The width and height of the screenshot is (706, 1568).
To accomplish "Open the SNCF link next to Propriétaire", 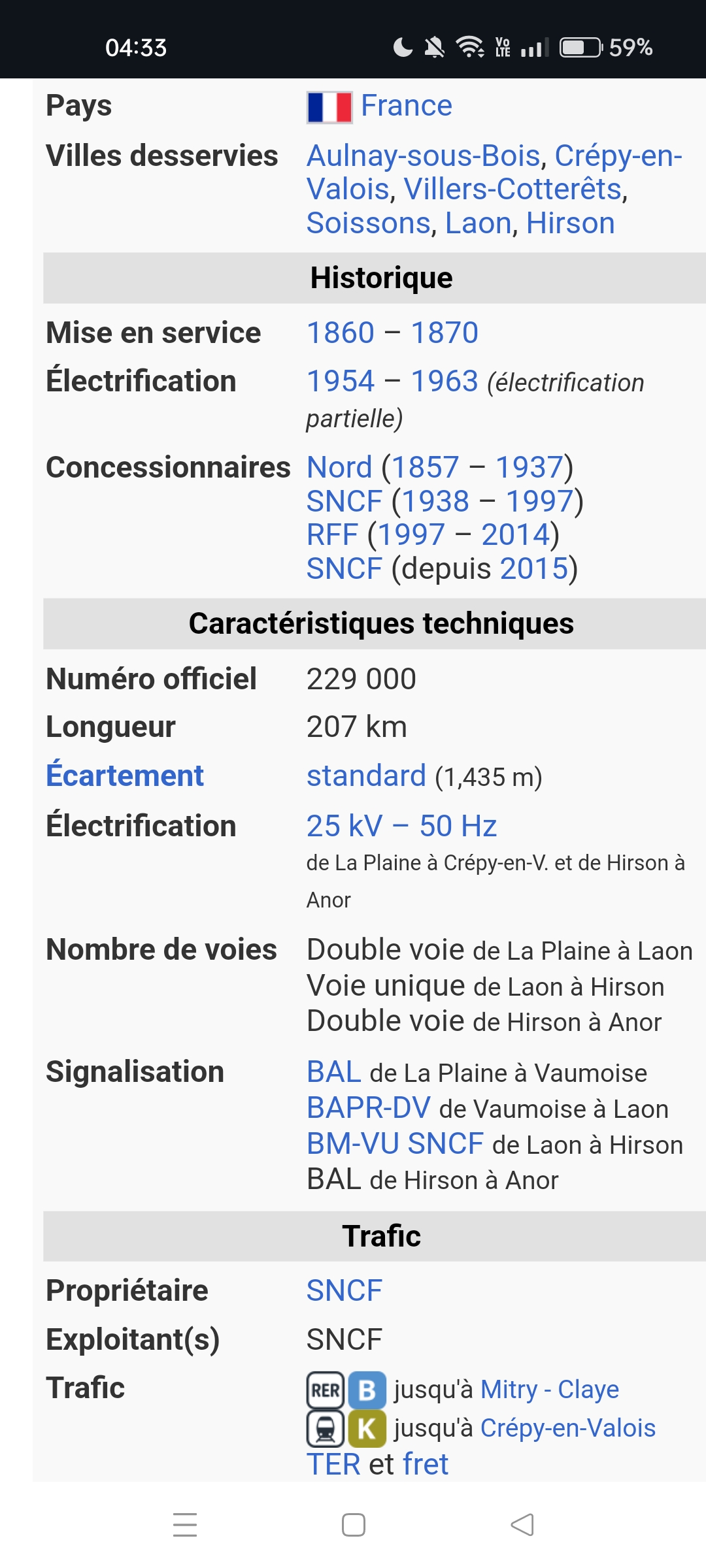I will (x=344, y=1291).
